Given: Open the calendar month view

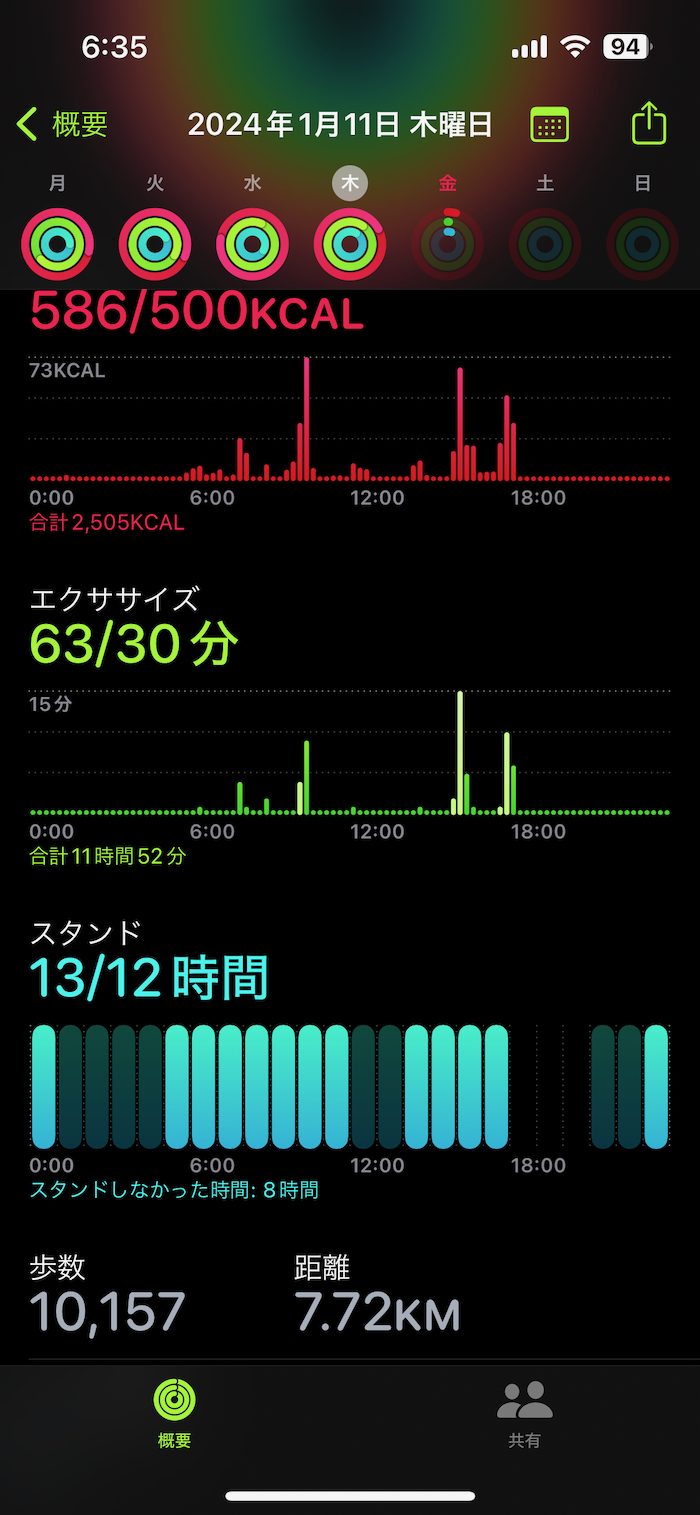Looking at the screenshot, I should (549, 125).
